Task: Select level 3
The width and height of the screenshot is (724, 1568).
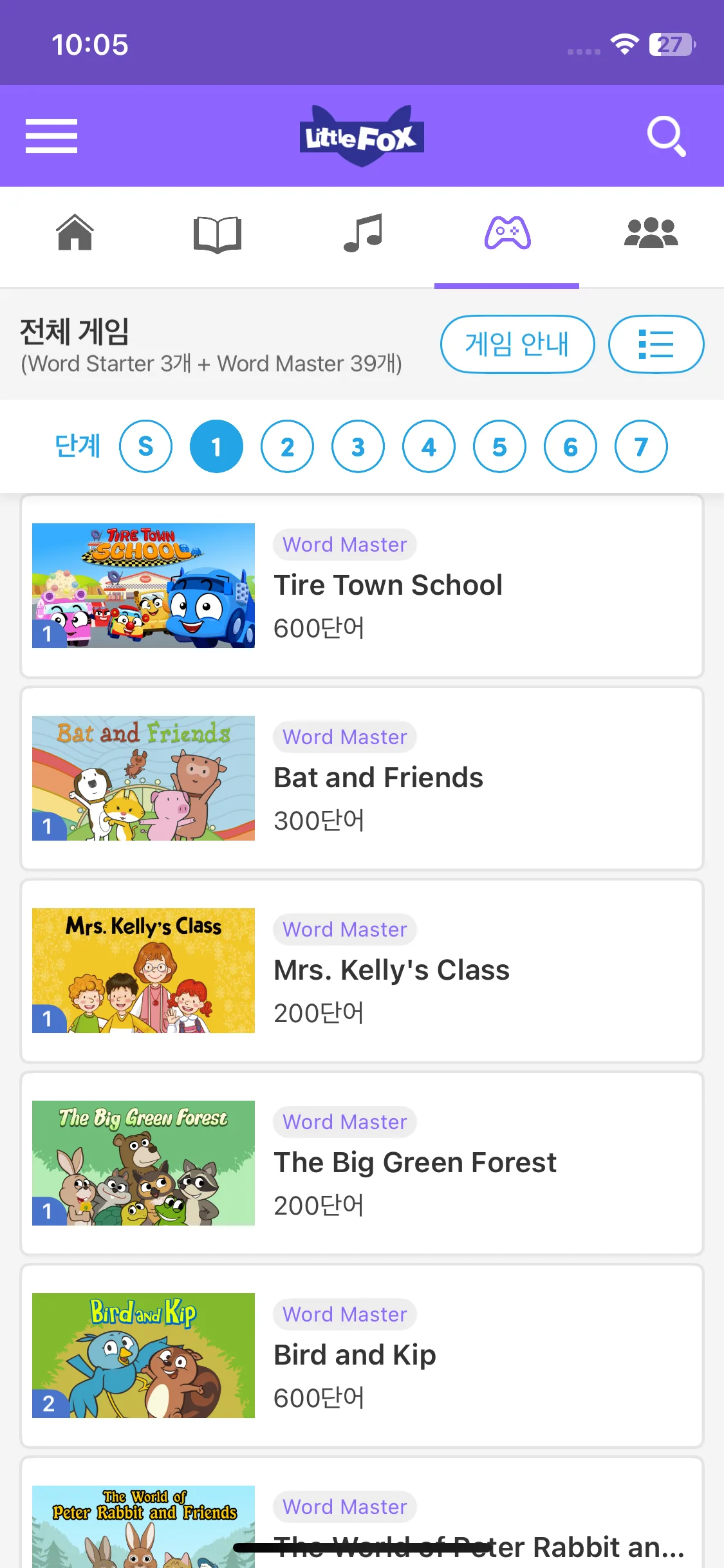Action: coord(358,446)
